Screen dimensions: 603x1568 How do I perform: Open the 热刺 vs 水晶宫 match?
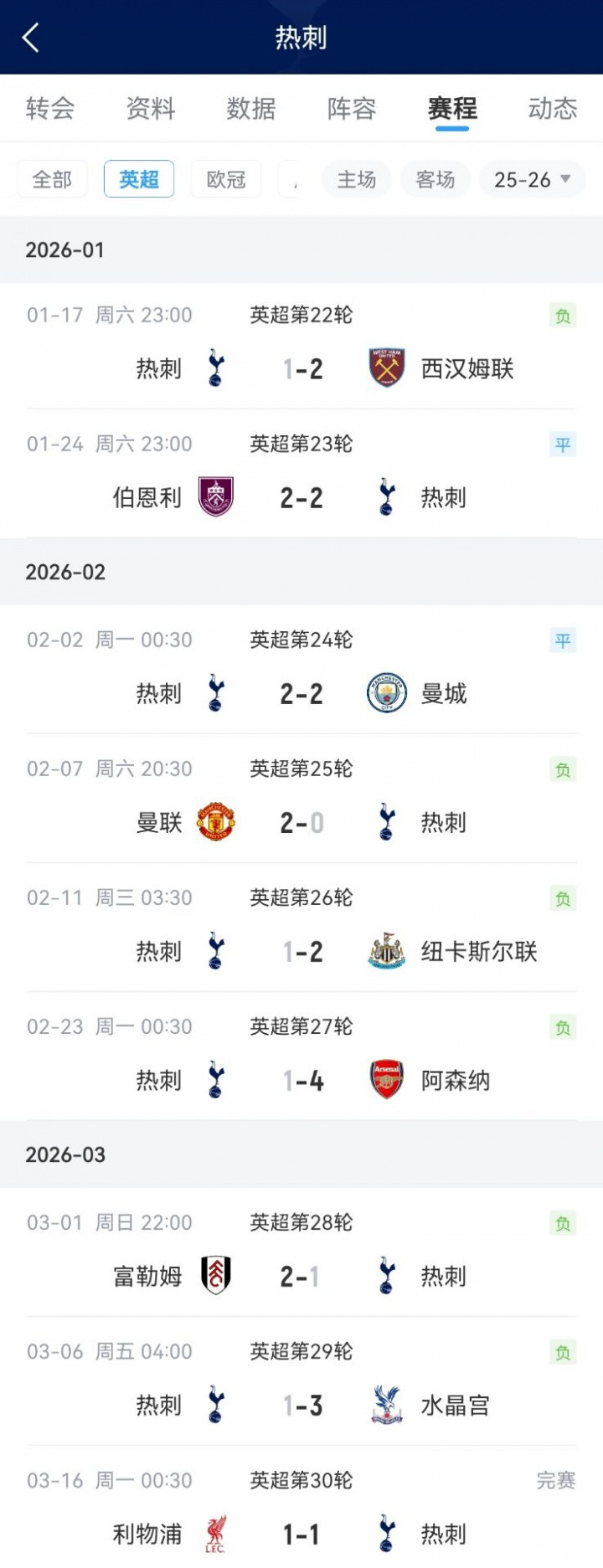click(x=301, y=1405)
